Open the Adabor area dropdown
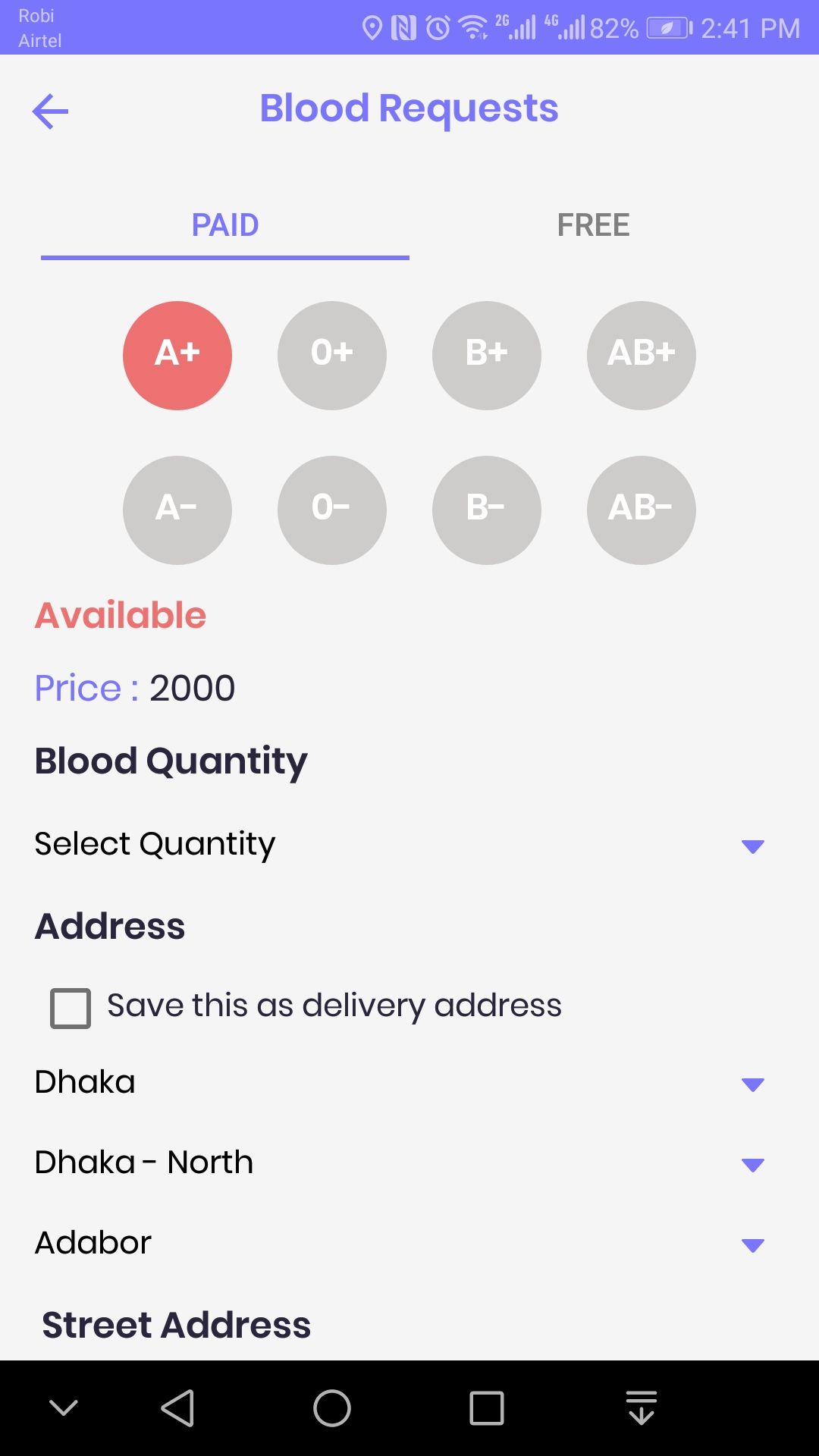Screen dimensions: 819x1456 [400, 1244]
